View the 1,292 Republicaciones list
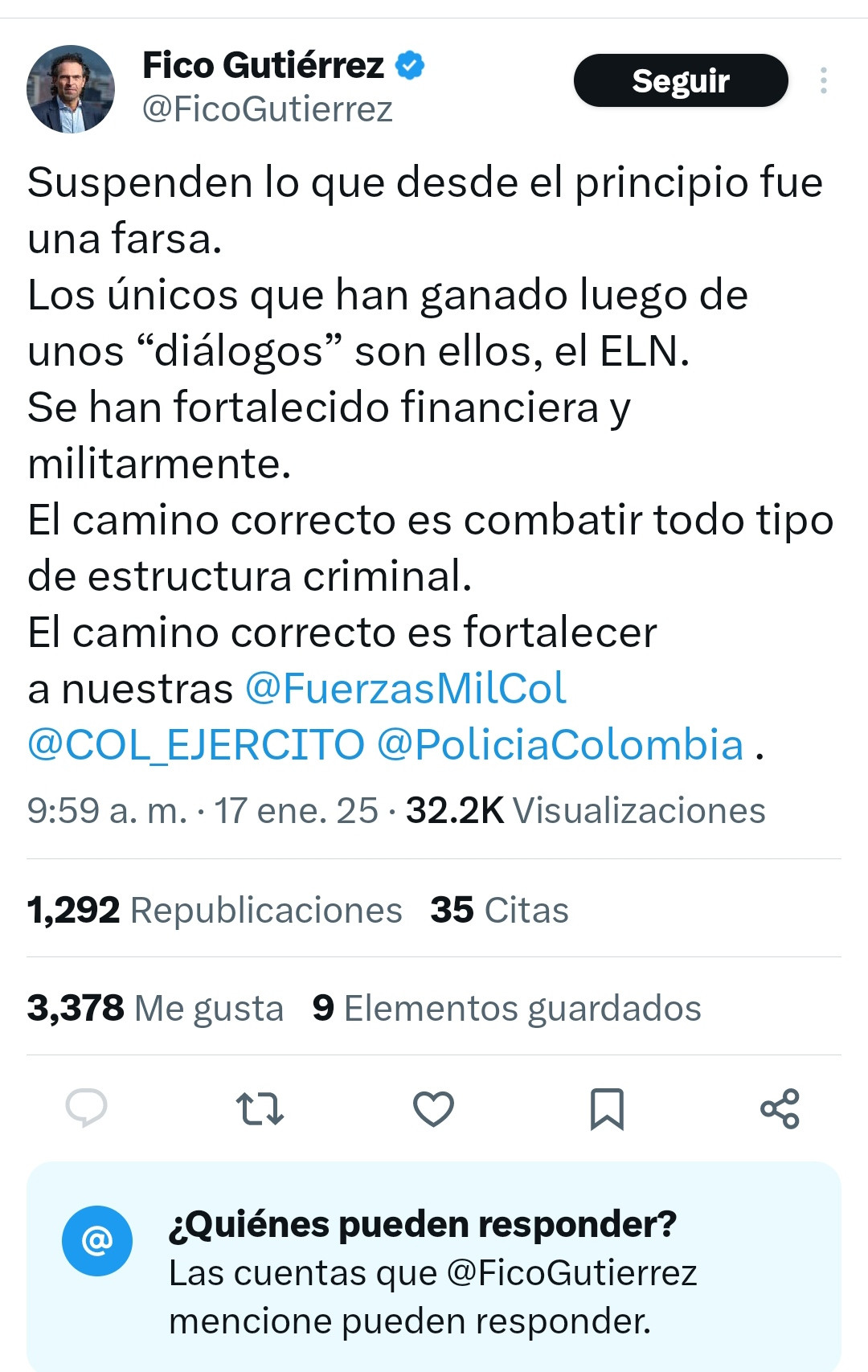This screenshot has width=868, height=1372. tap(214, 911)
